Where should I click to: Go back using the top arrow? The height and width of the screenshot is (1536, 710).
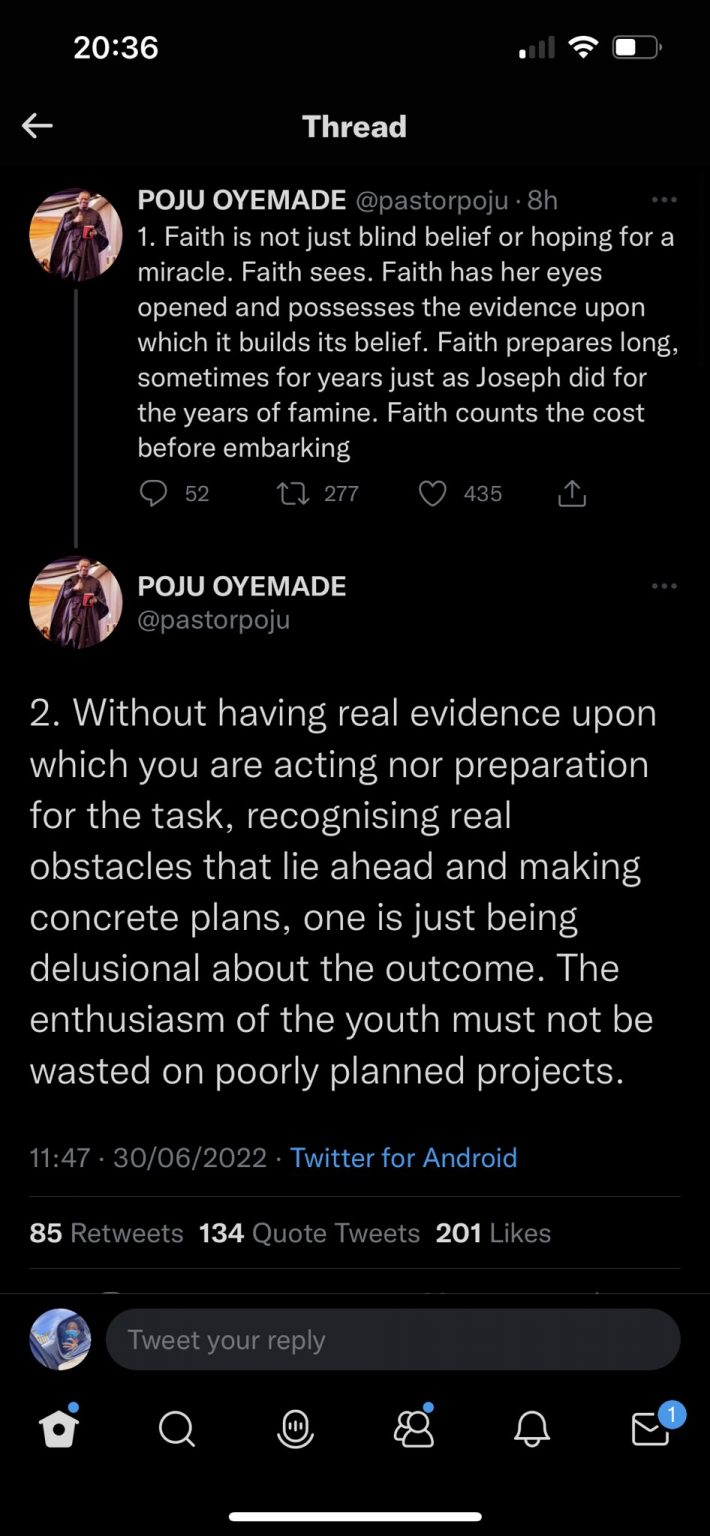[37, 126]
